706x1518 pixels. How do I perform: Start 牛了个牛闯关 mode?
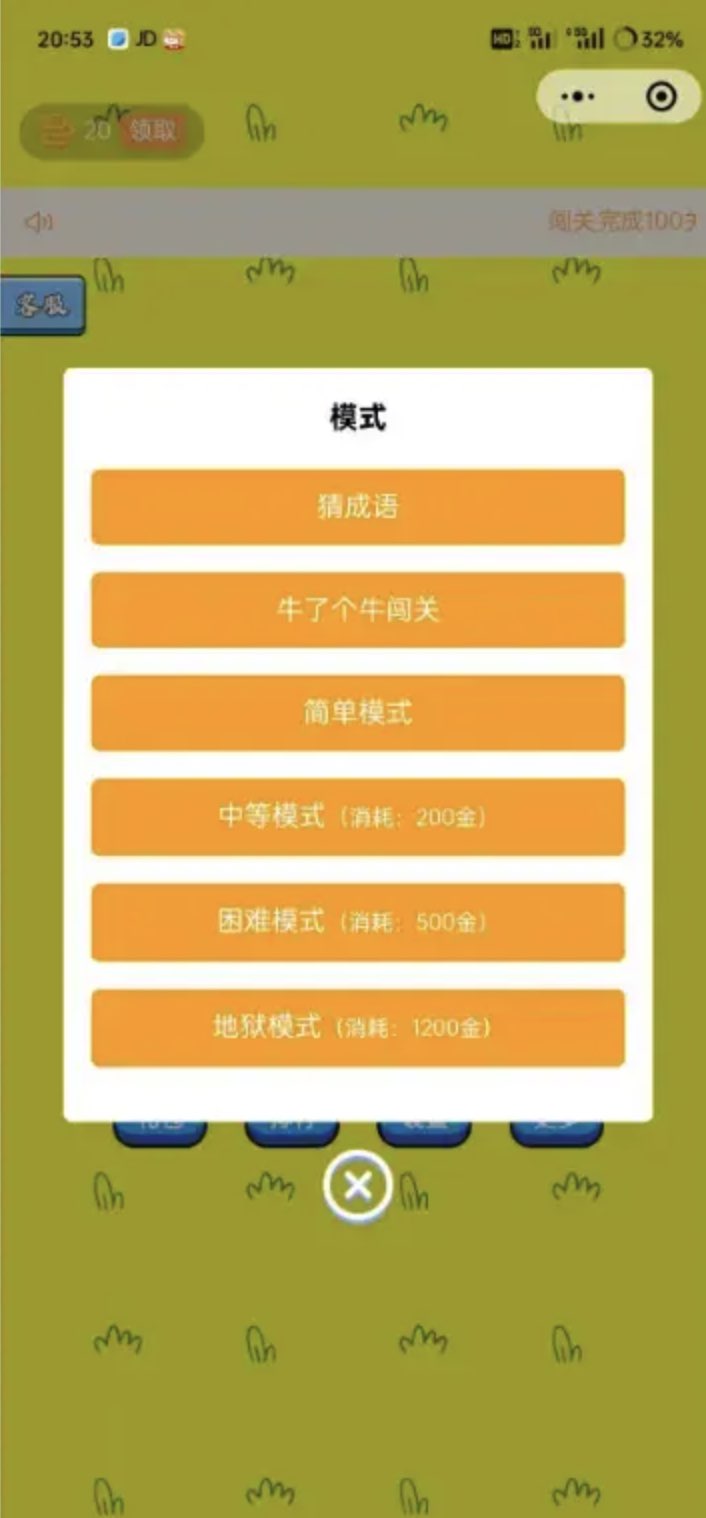click(357, 610)
